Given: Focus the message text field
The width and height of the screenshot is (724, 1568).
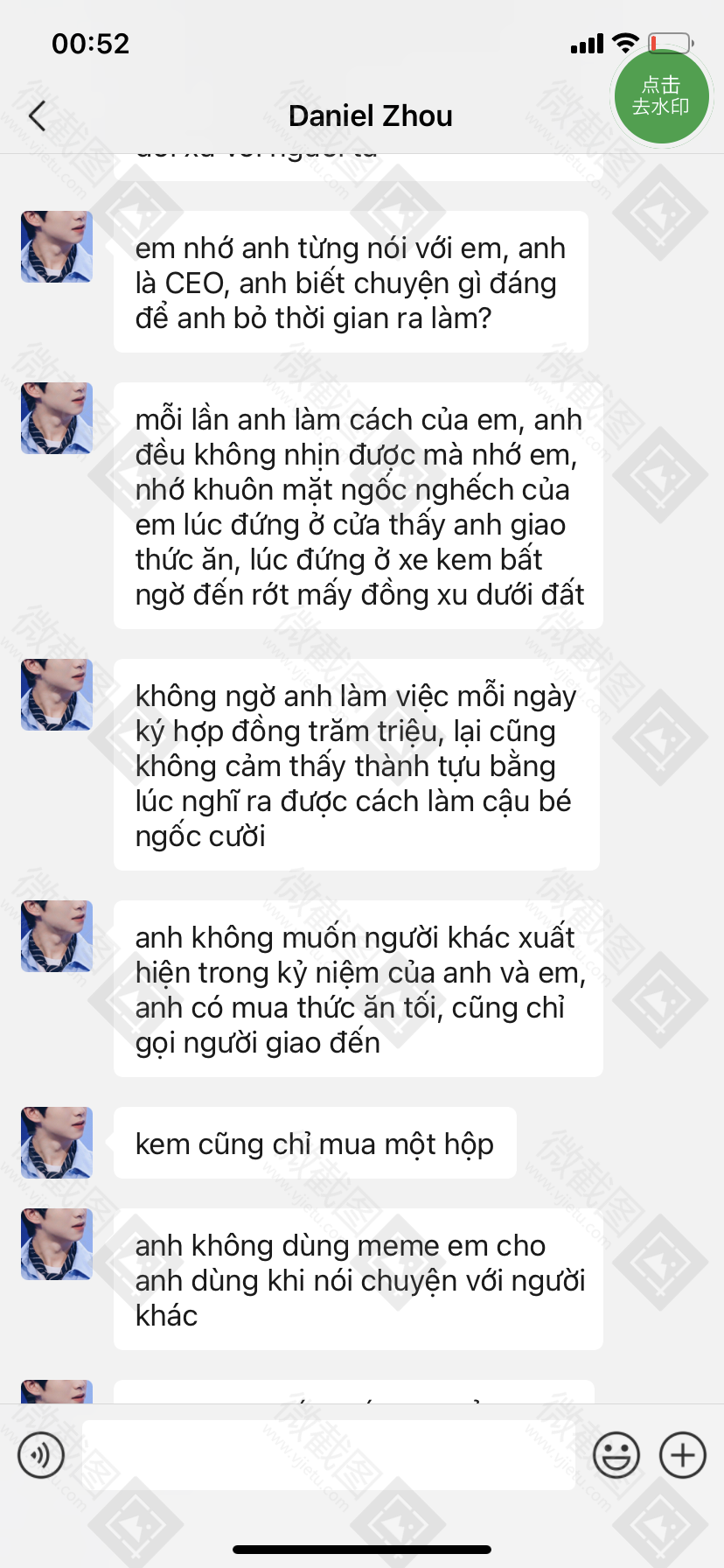Looking at the screenshot, I should click(328, 1455).
